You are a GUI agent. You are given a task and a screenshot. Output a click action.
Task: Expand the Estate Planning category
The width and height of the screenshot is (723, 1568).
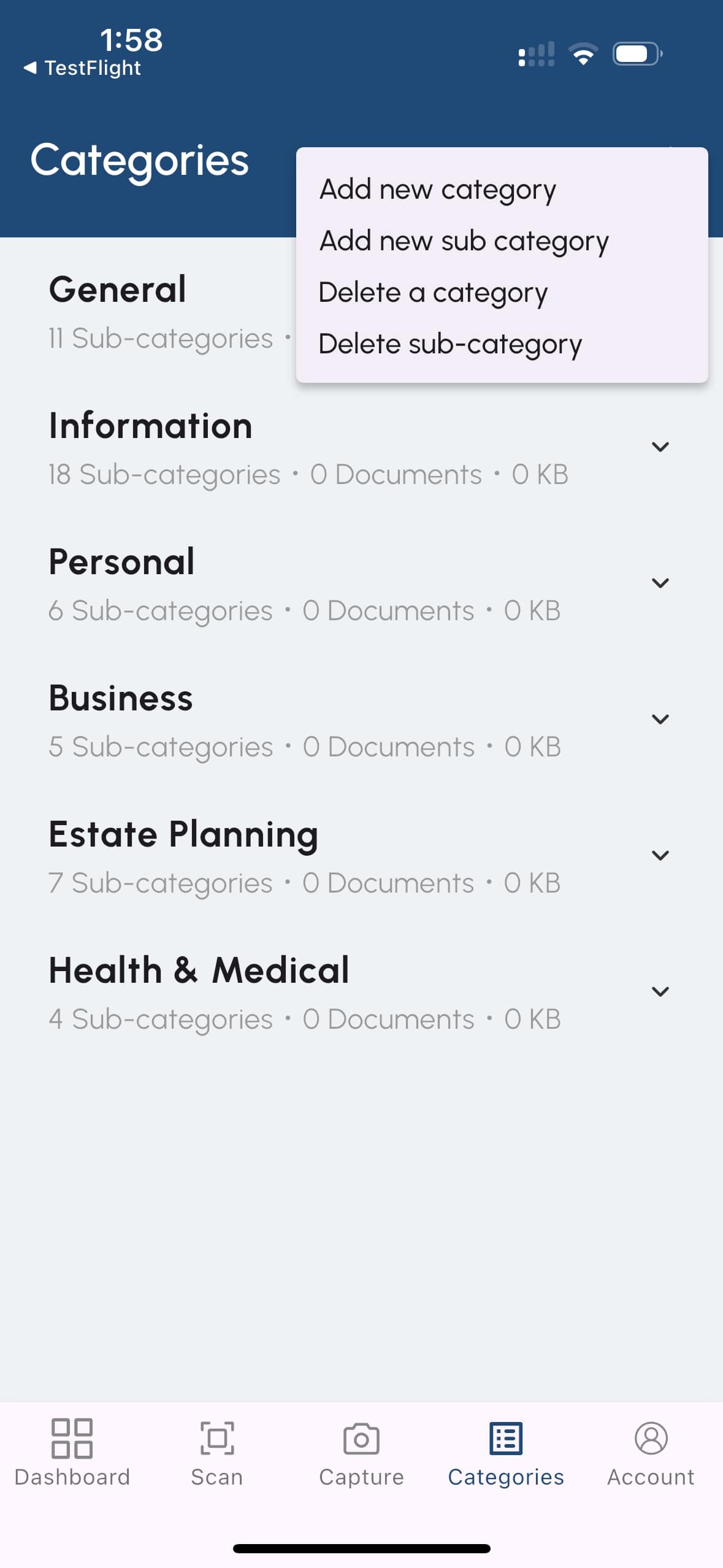(x=660, y=855)
